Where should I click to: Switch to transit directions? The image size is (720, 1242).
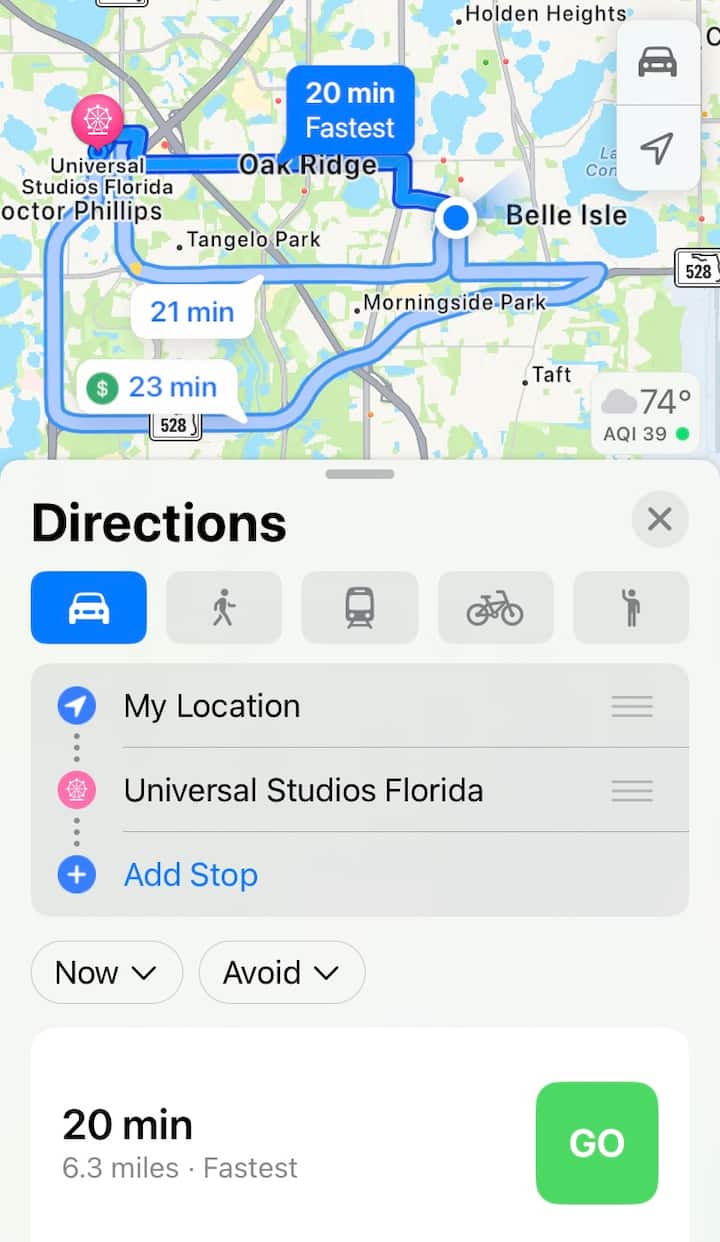(360, 607)
